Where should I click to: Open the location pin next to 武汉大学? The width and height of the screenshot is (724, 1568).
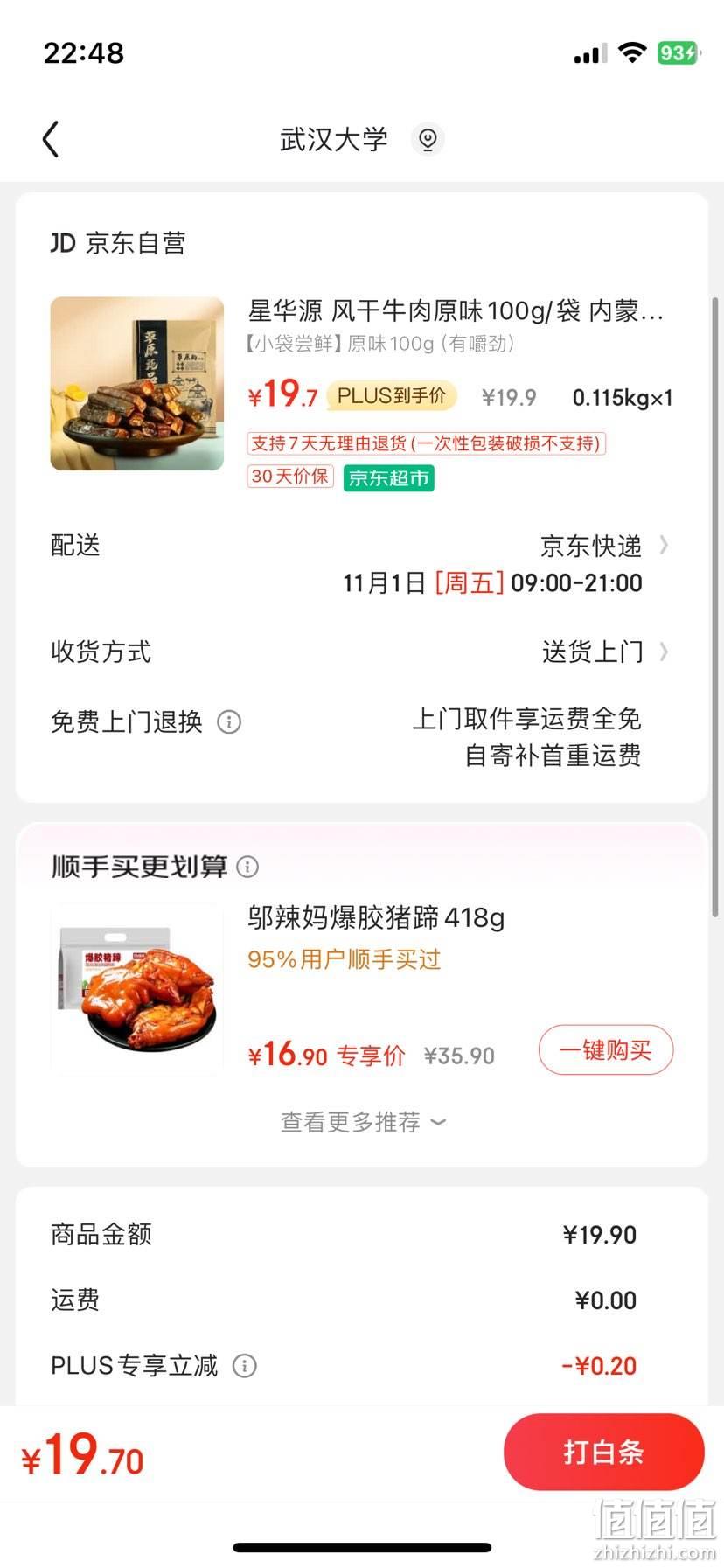(x=428, y=139)
